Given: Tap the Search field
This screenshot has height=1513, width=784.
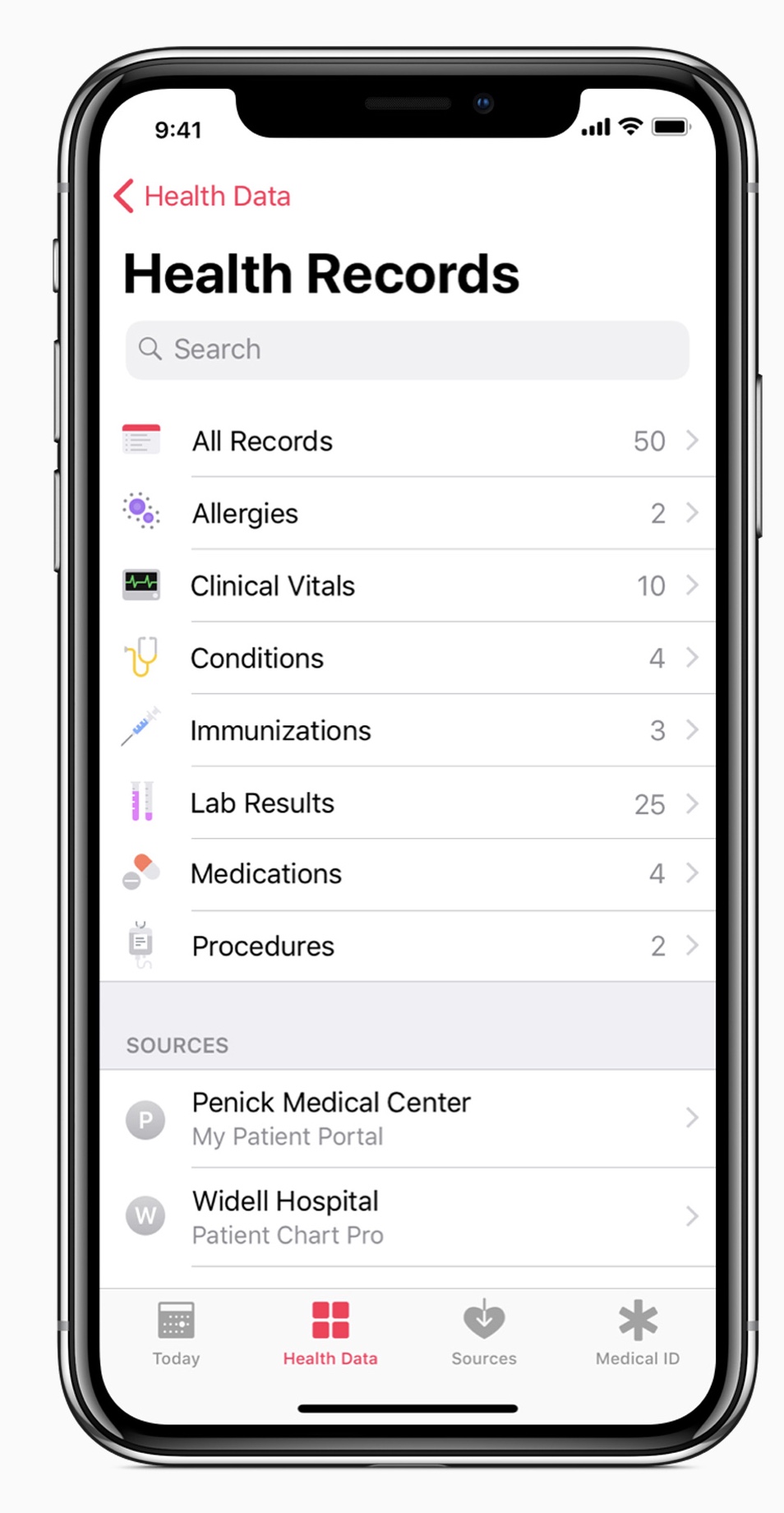Looking at the screenshot, I should [407, 349].
